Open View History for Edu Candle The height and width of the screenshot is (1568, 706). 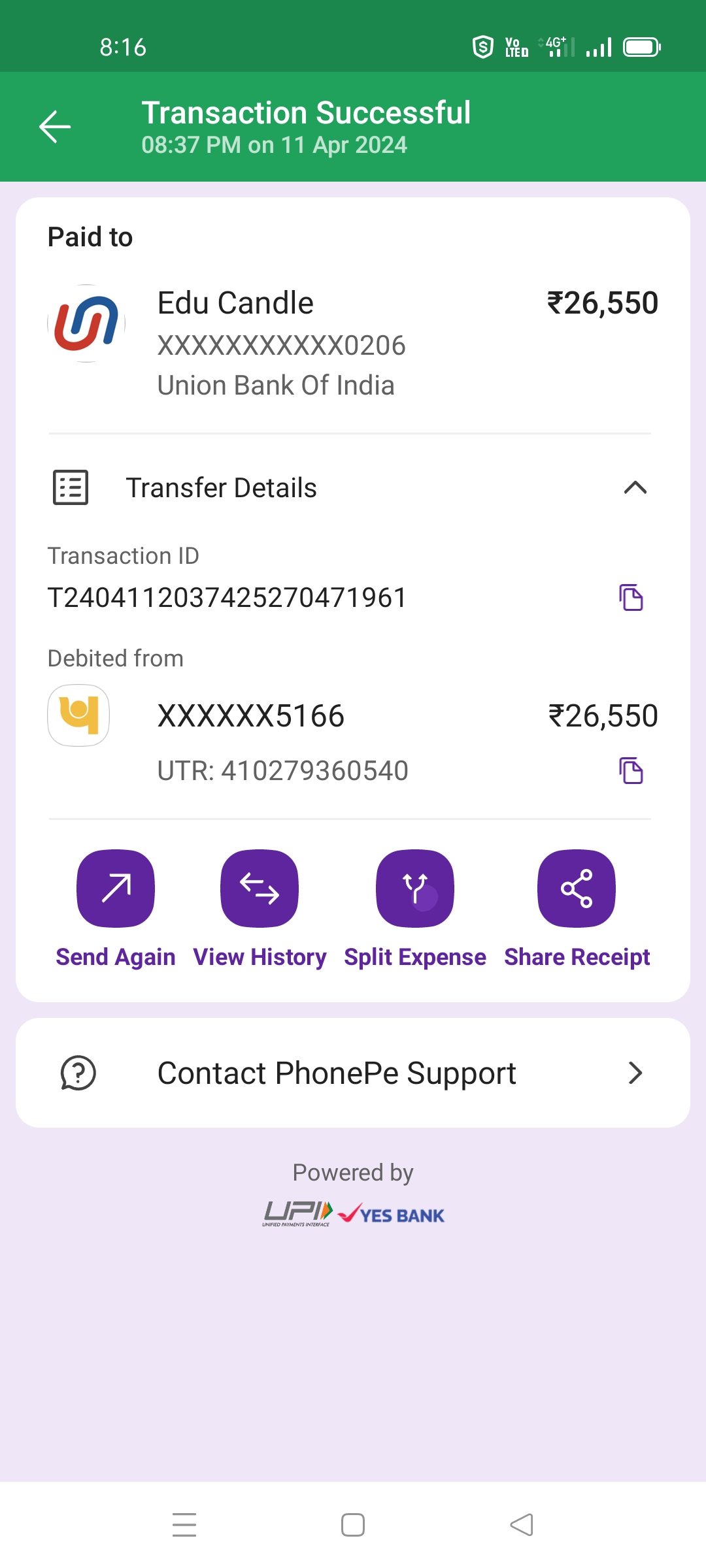tap(260, 889)
